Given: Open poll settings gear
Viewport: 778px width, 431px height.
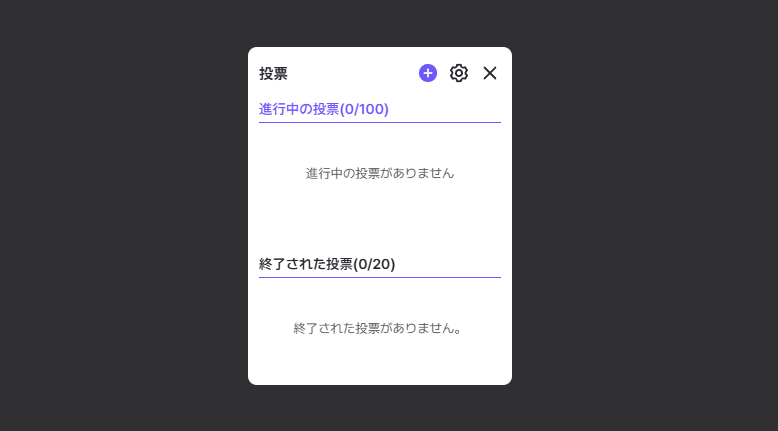Looking at the screenshot, I should [459, 73].
